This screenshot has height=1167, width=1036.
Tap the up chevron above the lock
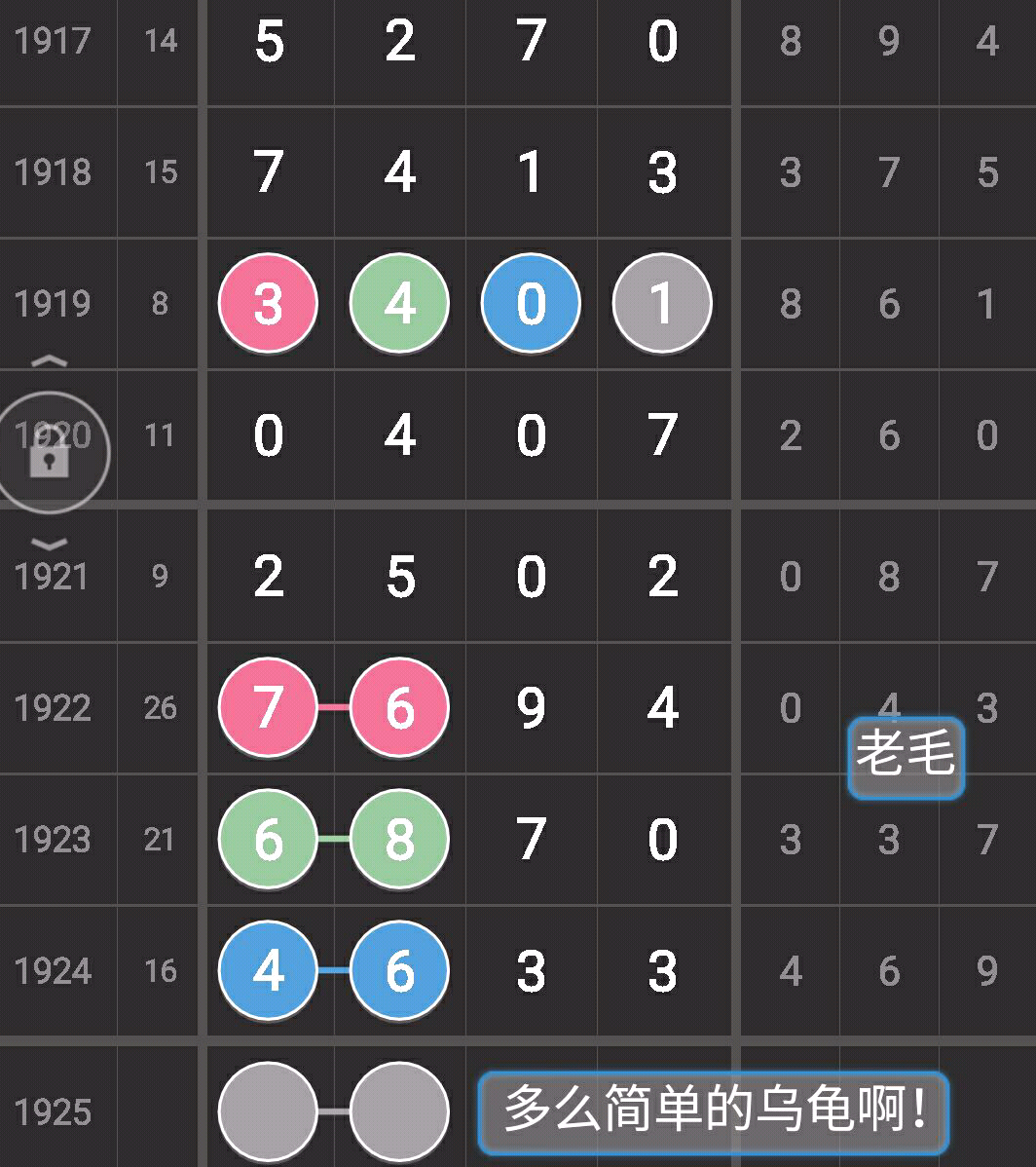(x=50, y=362)
